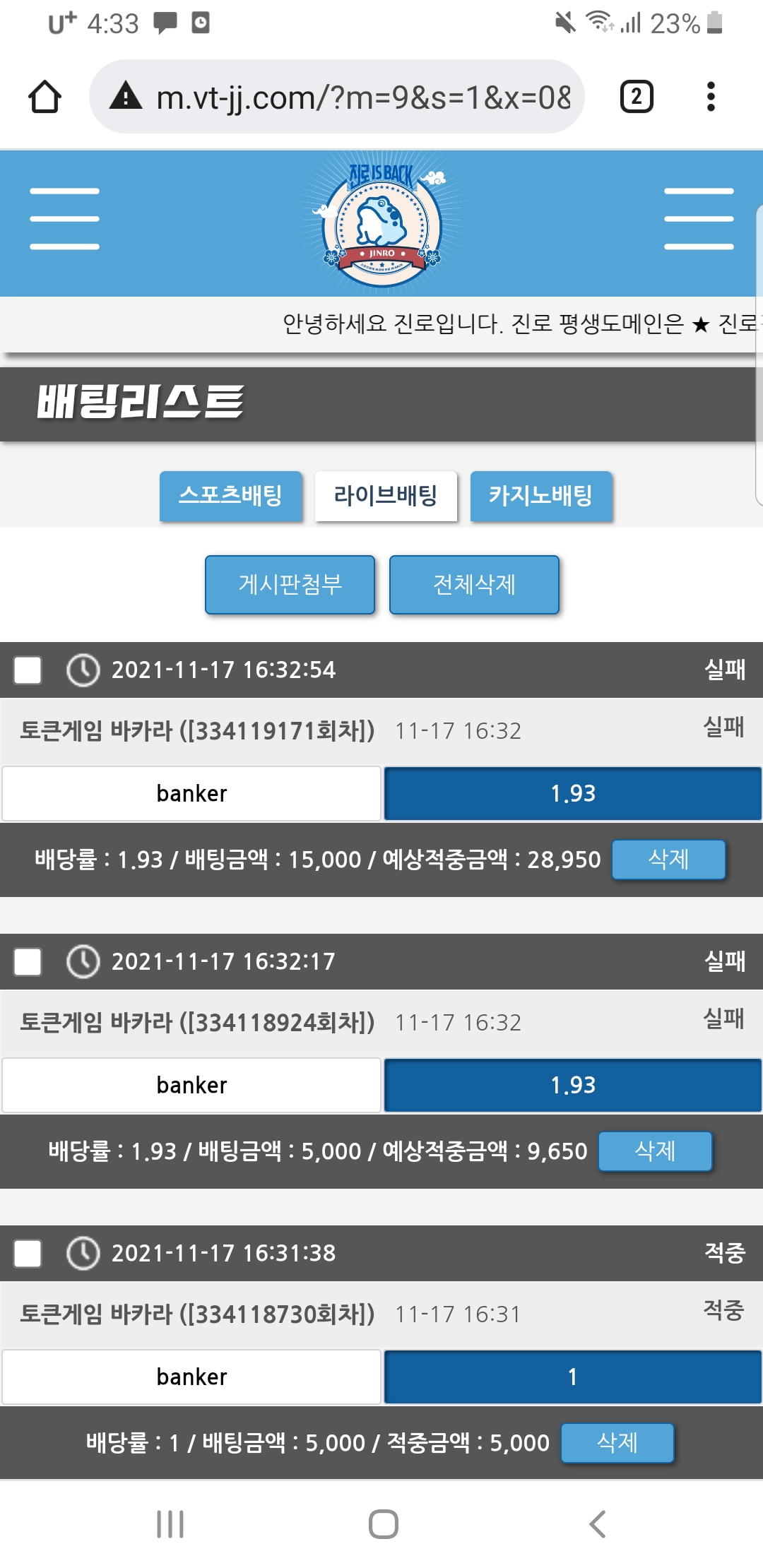Tap 전체삭제 to delete all bets
763x1568 pixels.
pyautogui.click(x=474, y=585)
